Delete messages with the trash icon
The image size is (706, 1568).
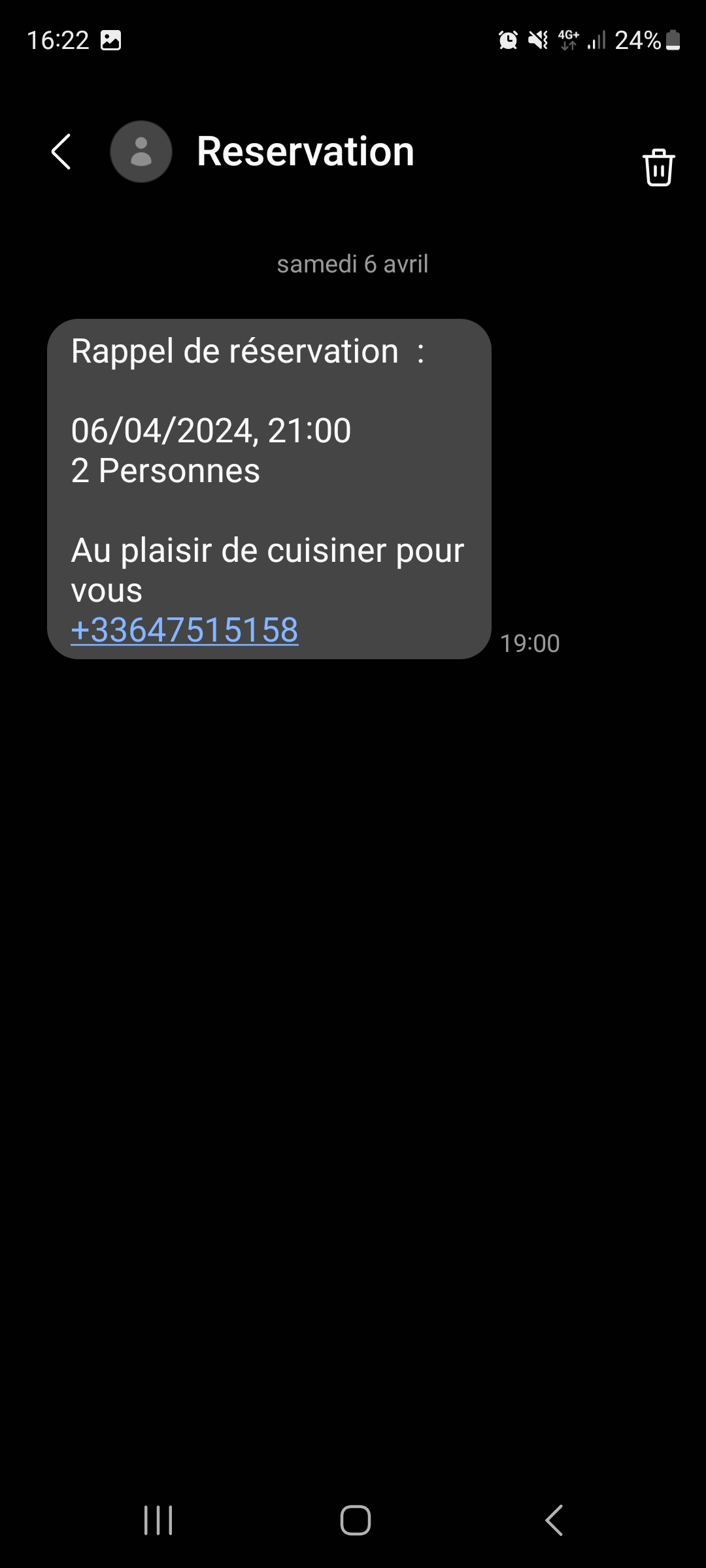click(658, 167)
